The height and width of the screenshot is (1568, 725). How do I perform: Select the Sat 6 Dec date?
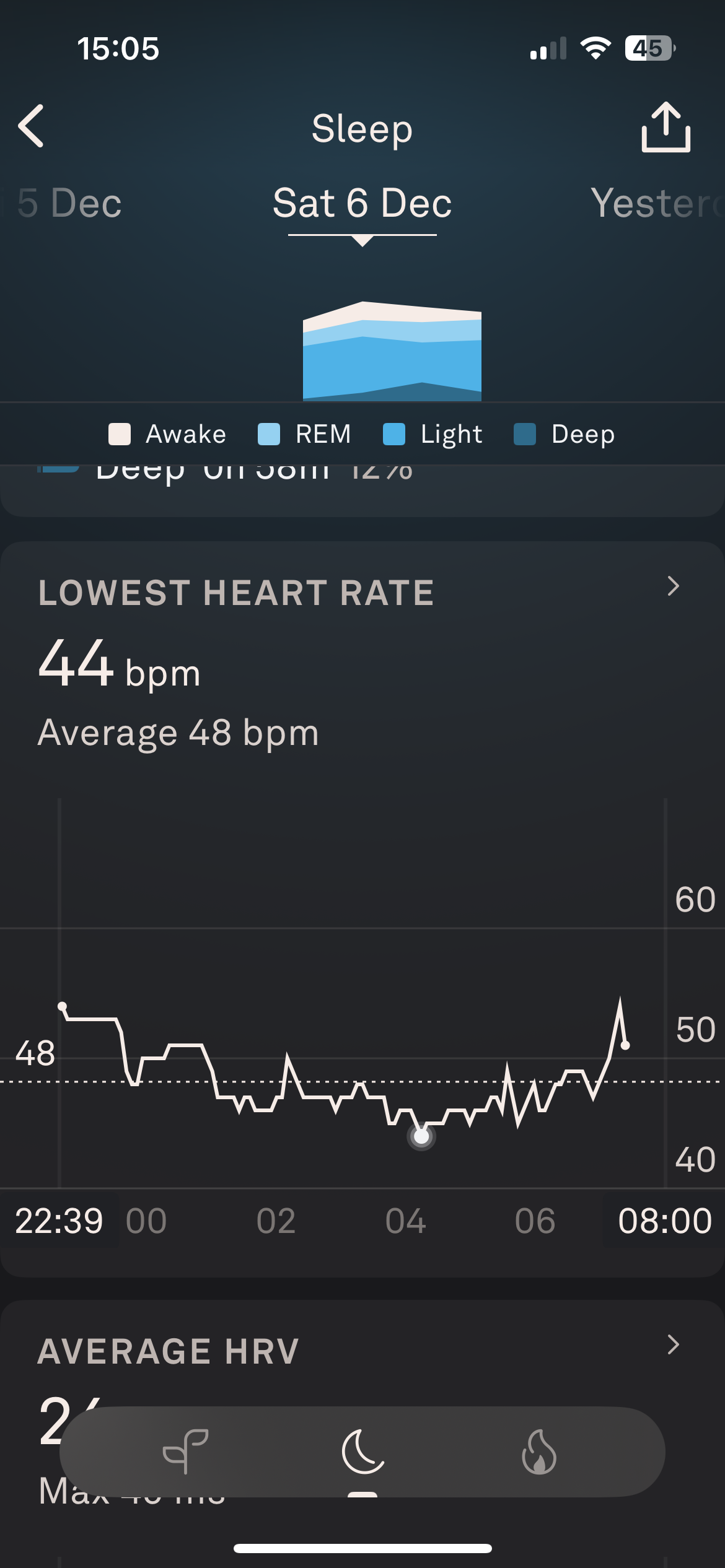[x=362, y=203]
